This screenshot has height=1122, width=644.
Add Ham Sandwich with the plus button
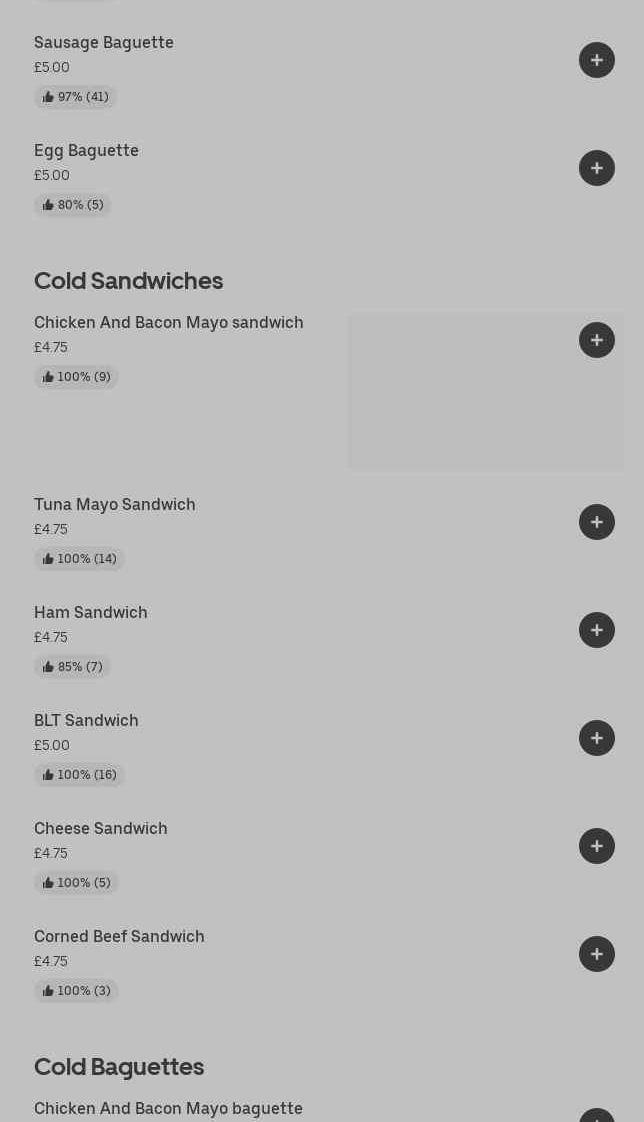click(x=597, y=630)
